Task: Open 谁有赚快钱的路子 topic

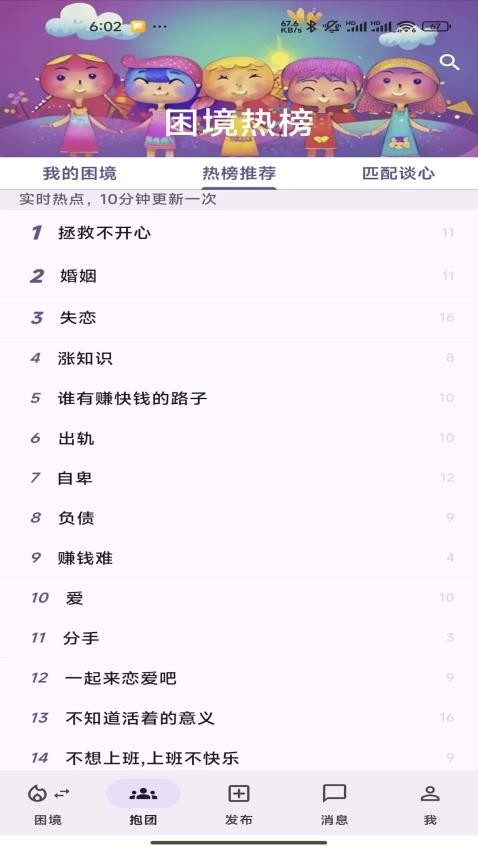Action: [239, 398]
